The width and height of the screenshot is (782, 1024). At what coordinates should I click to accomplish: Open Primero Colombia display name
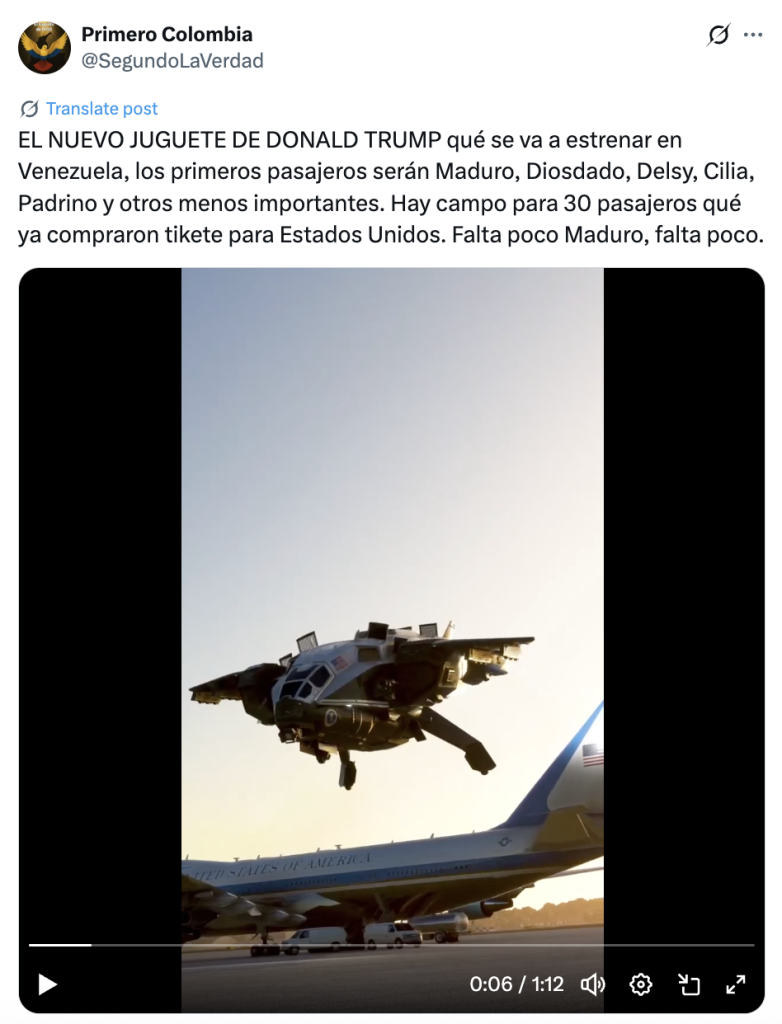tap(166, 36)
